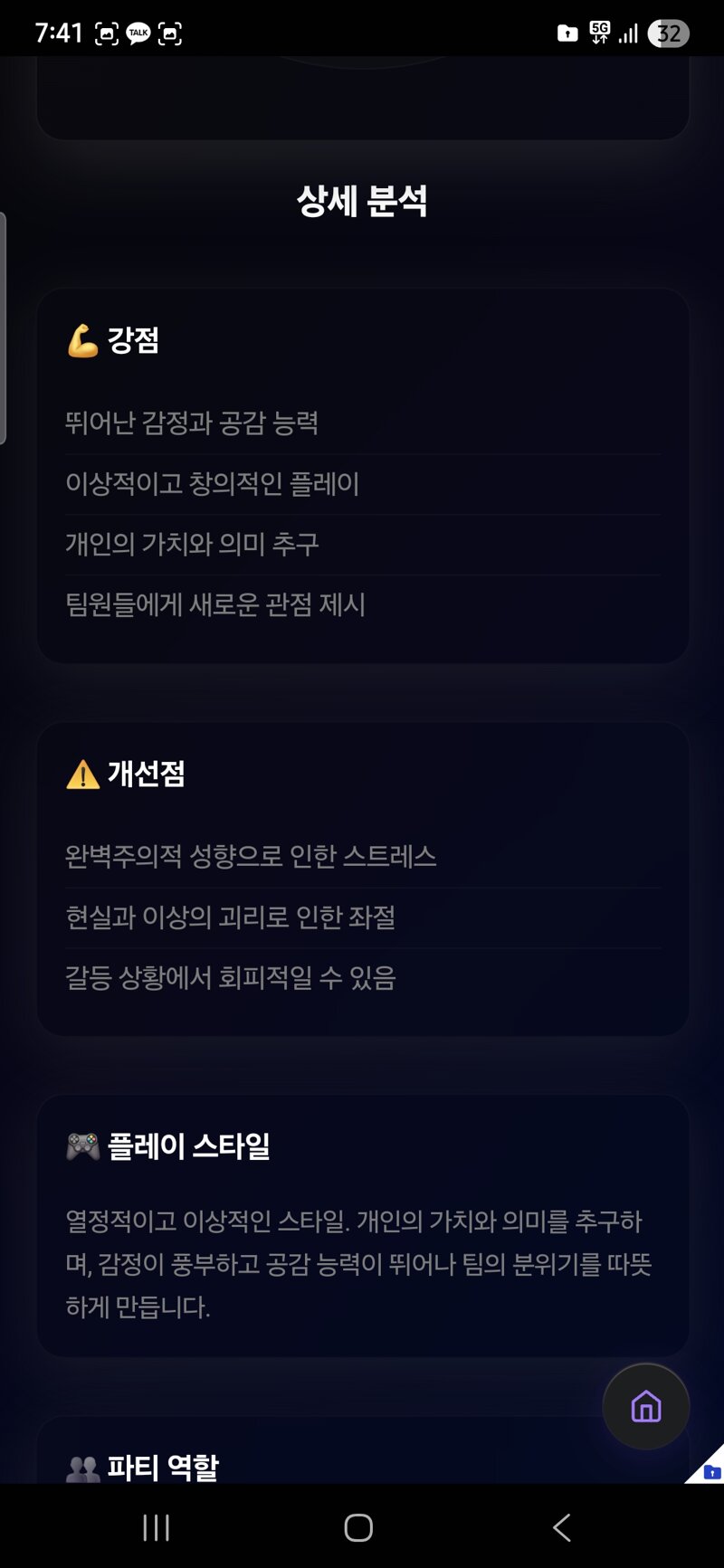The height and width of the screenshot is (1568, 724).
Task: Tap the system home button
Action: (358, 1528)
